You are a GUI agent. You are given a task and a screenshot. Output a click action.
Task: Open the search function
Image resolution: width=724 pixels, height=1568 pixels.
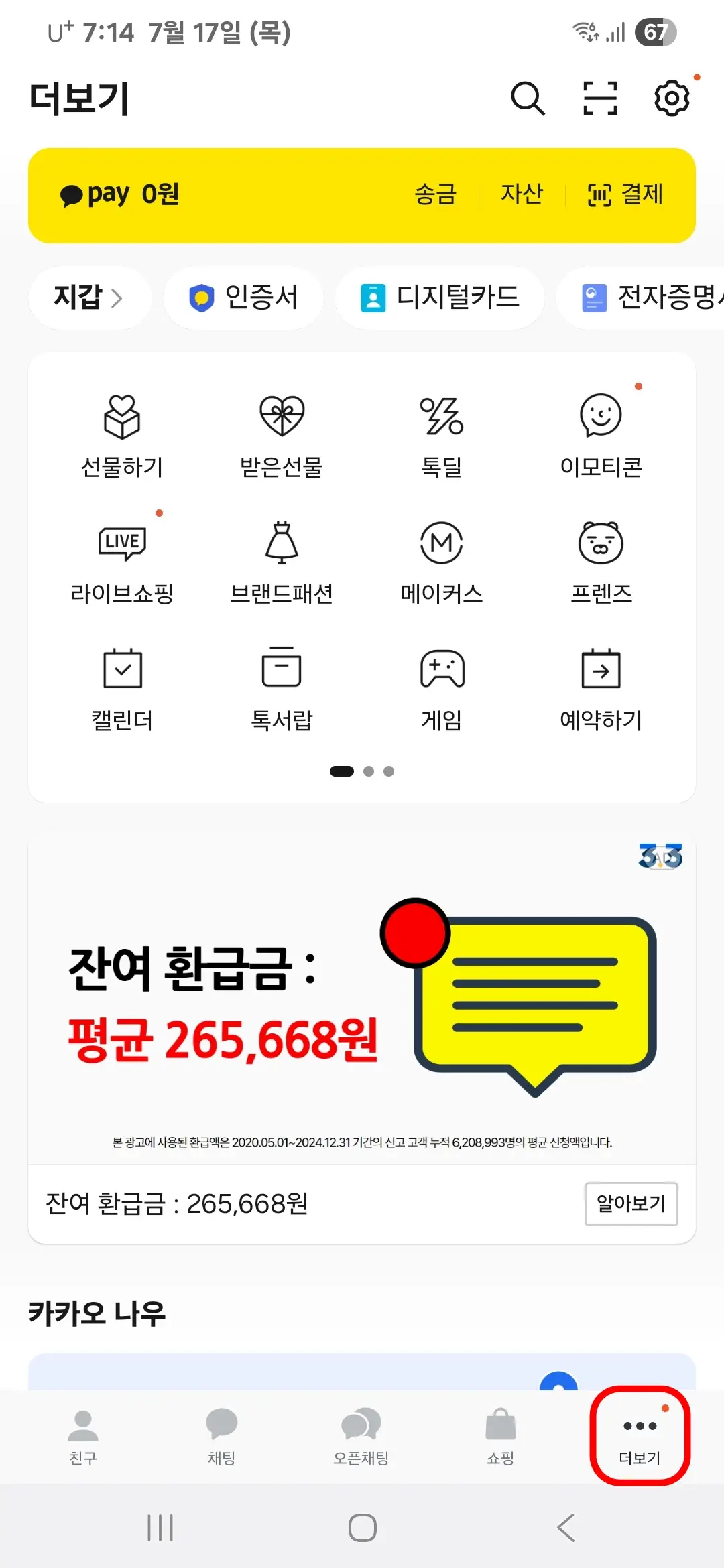[528, 98]
